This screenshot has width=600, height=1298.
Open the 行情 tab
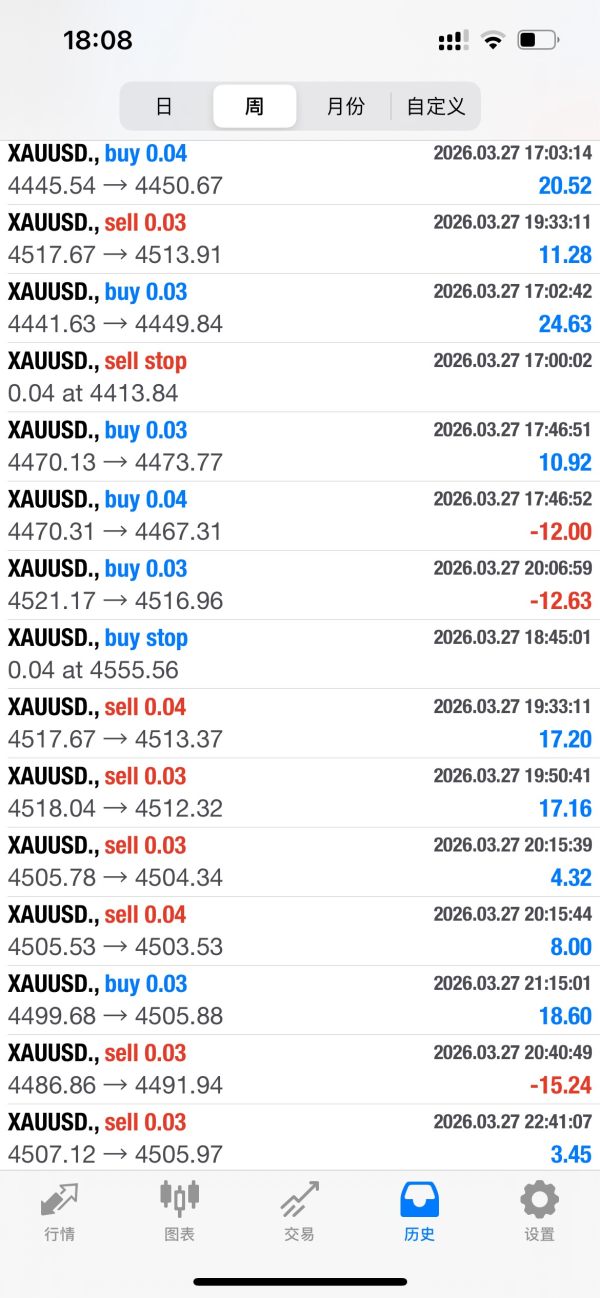[x=60, y=1210]
